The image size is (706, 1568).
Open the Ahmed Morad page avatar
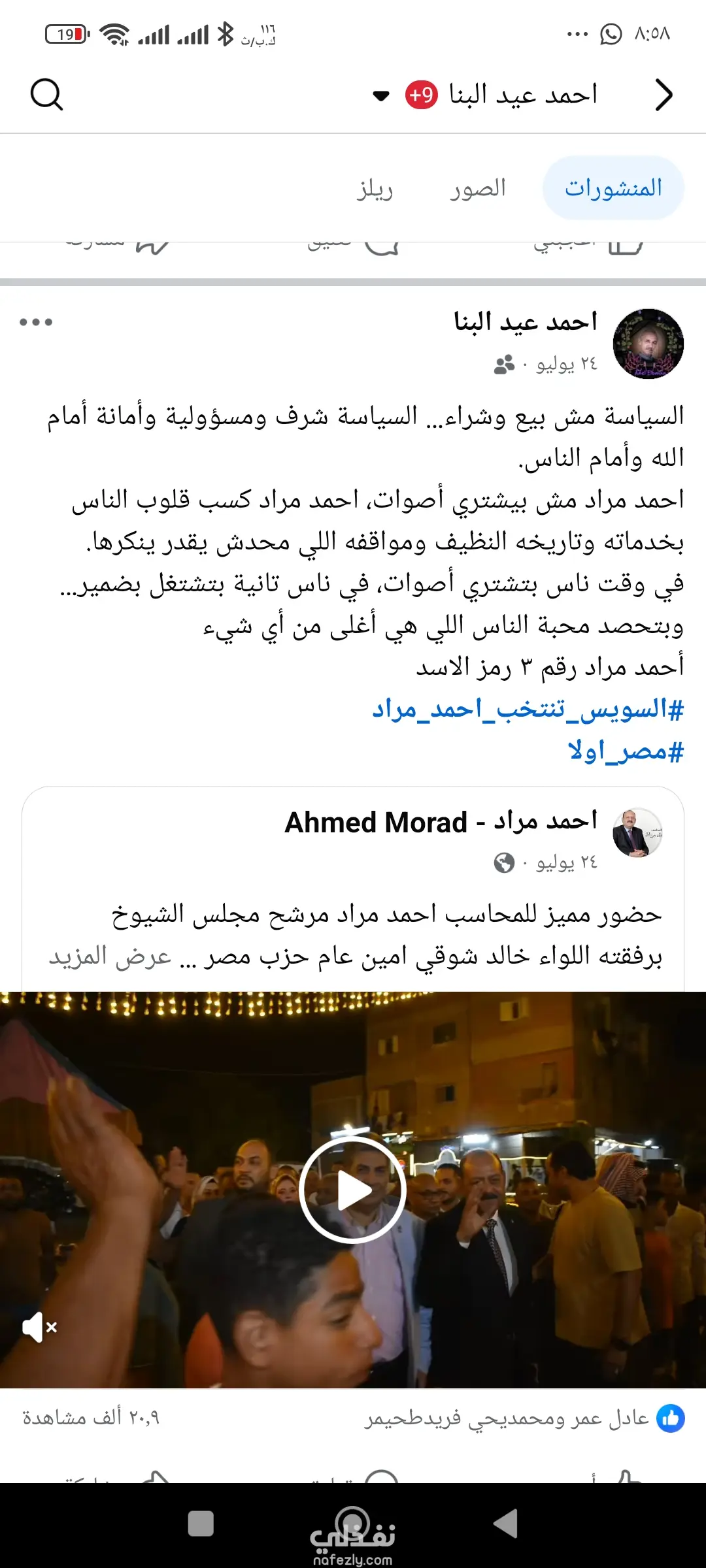pyautogui.click(x=637, y=832)
